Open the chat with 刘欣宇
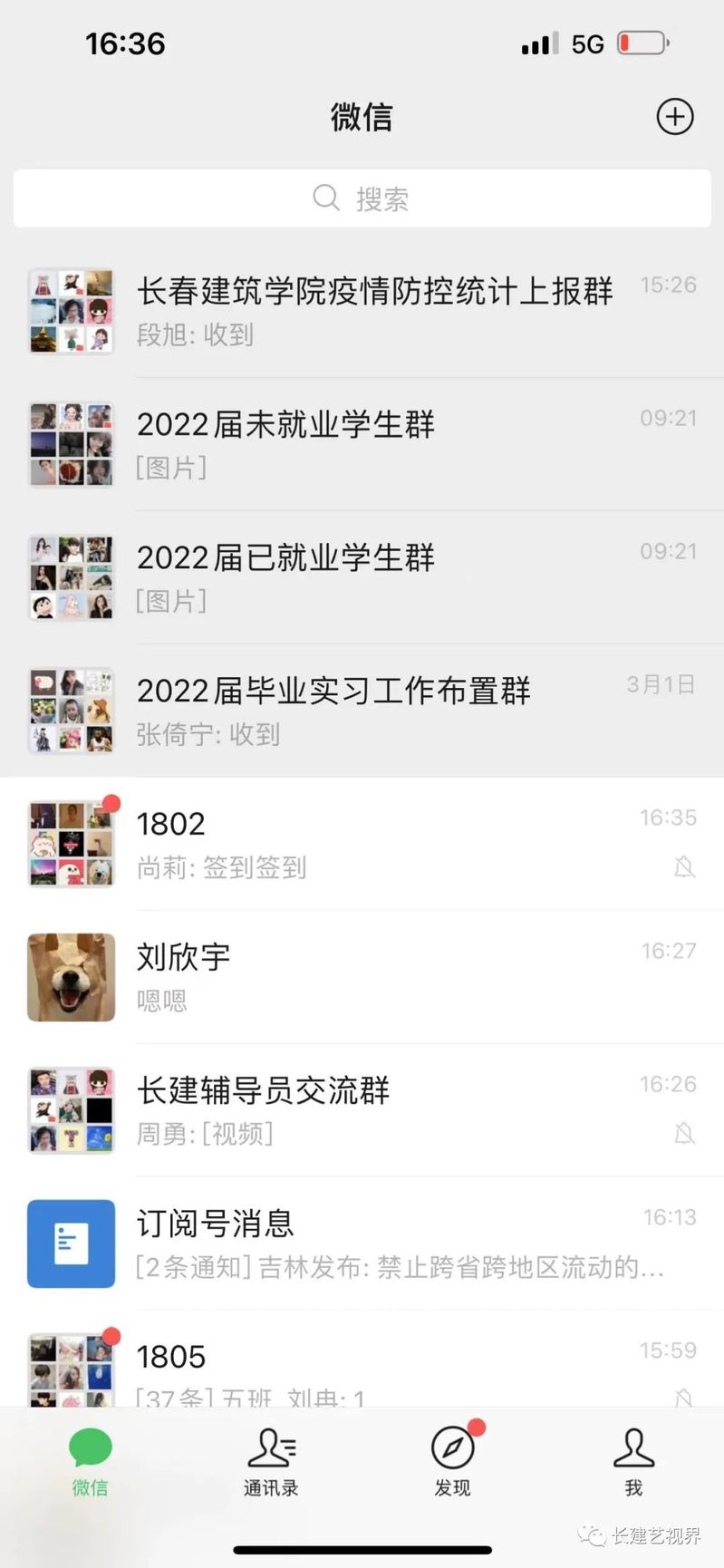This screenshot has height=1568, width=724. coord(362,977)
